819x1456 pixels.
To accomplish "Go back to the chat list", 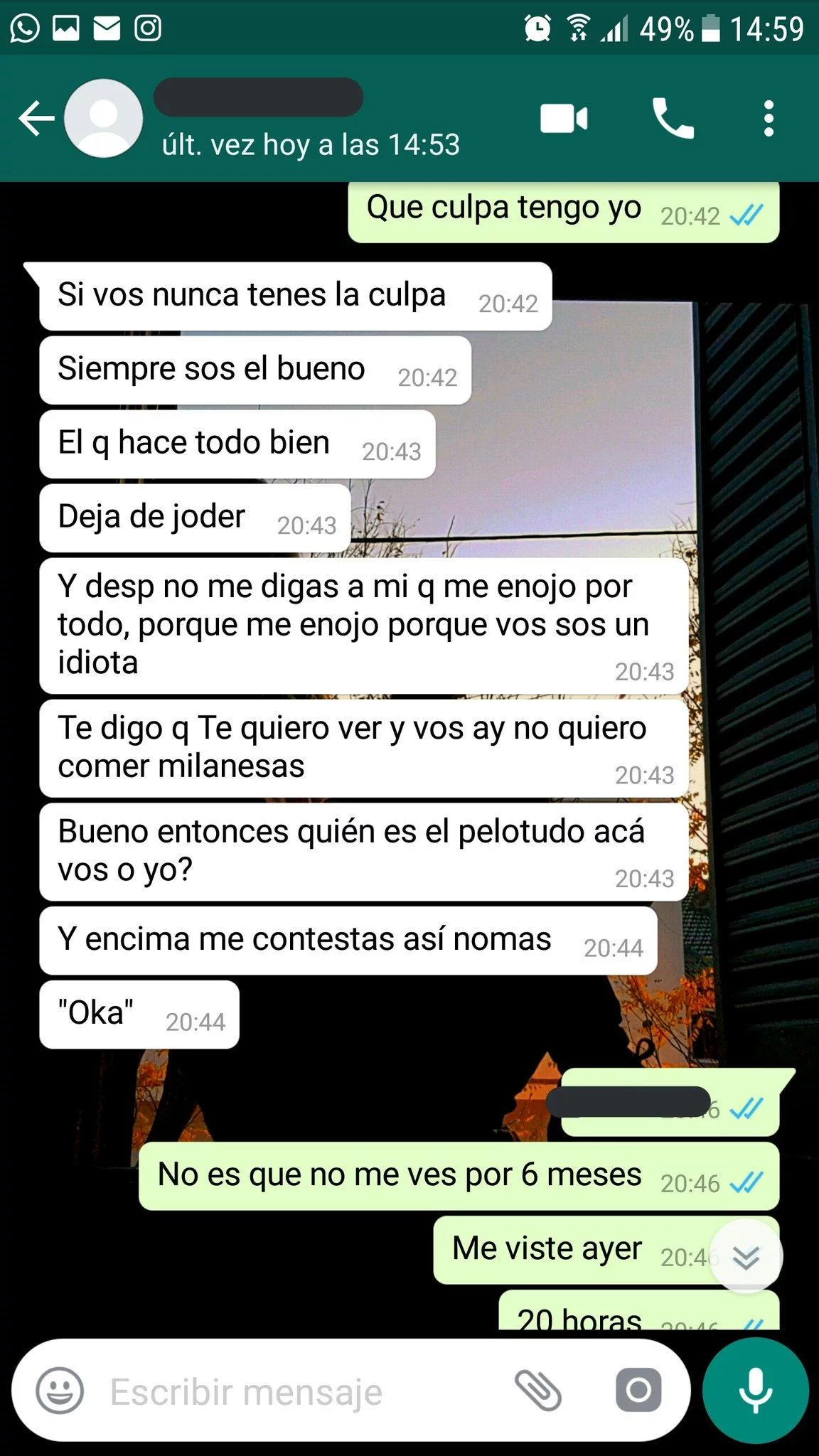I will pyautogui.click(x=36, y=118).
